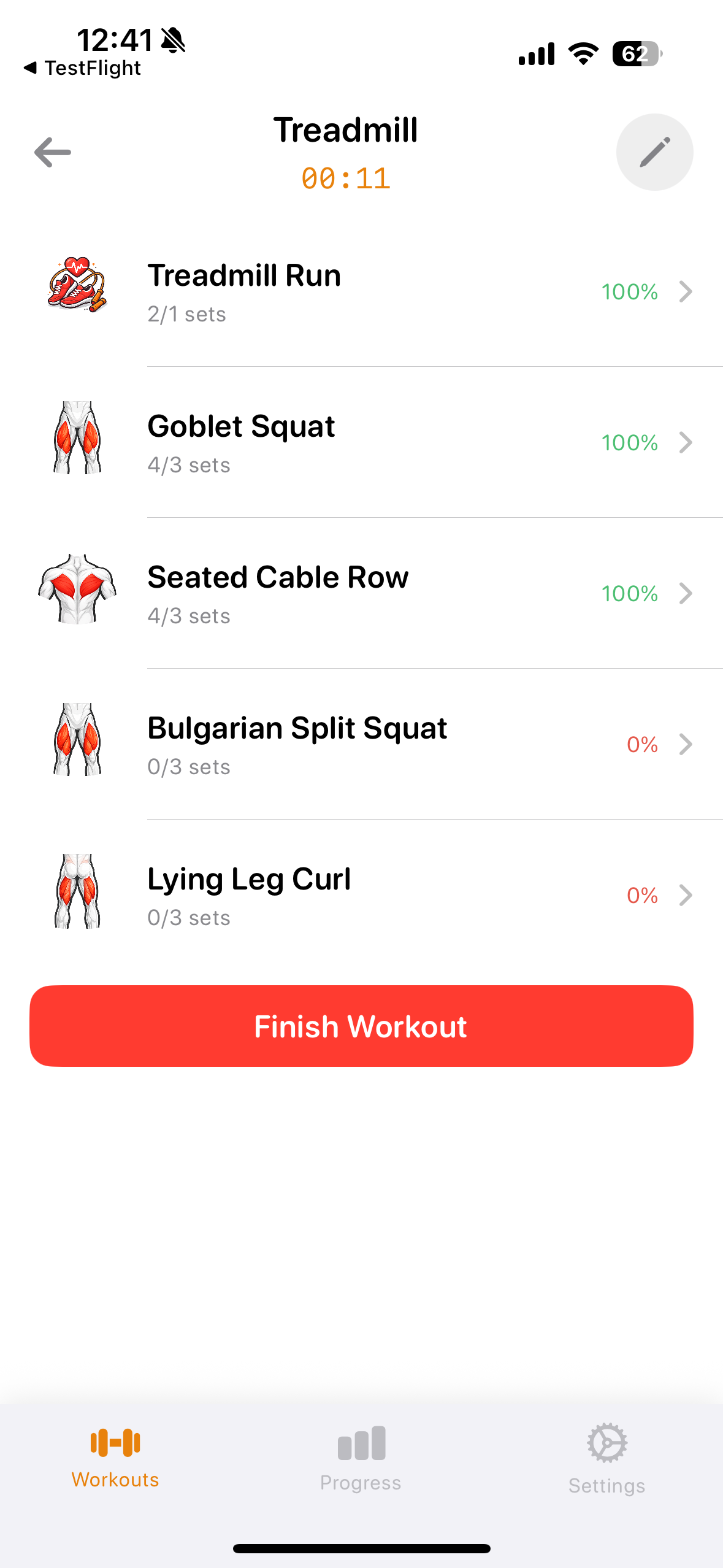This screenshot has height=1568, width=723.
Task: Go back using the arrow icon
Action: 53,152
